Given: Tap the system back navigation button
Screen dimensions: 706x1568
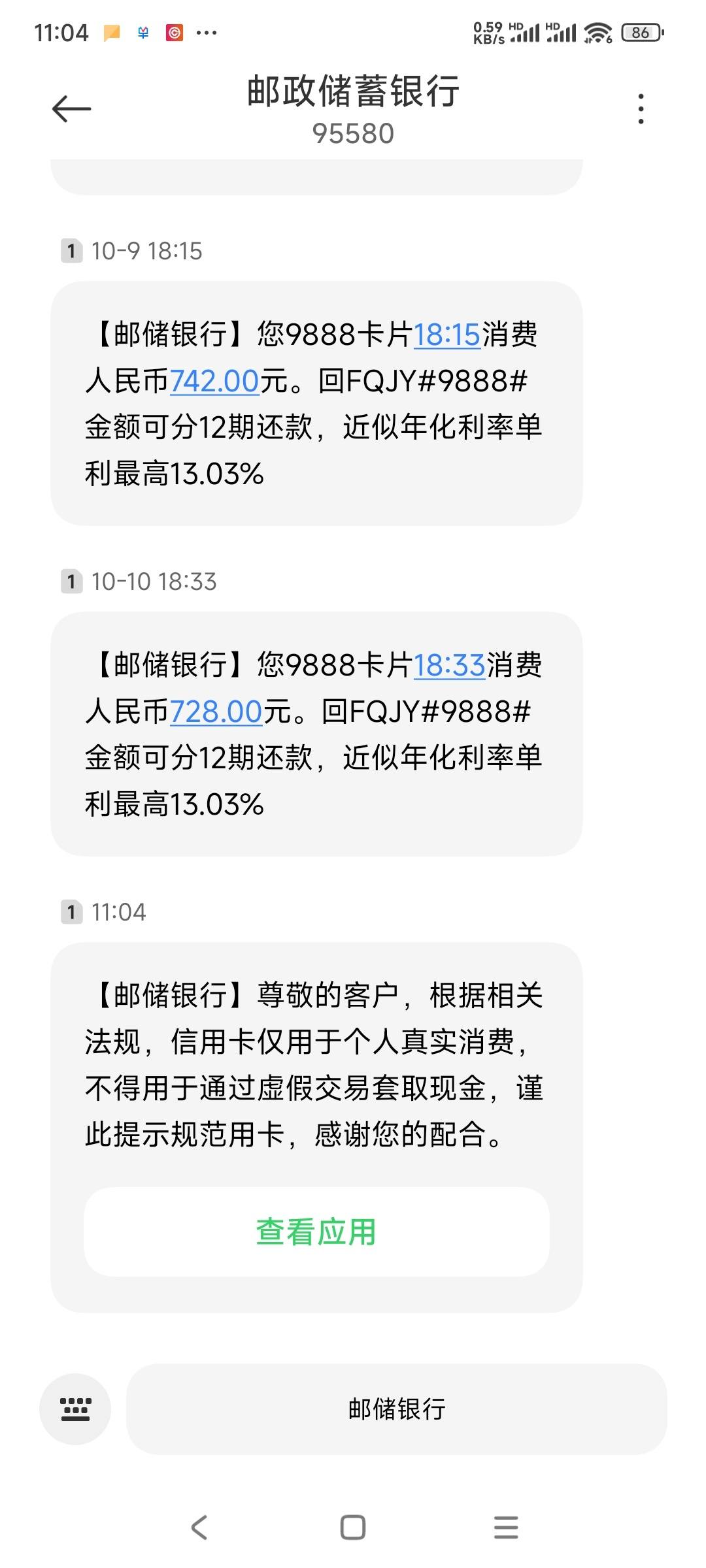Looking at the screenshot, I should pos(199,1527).
